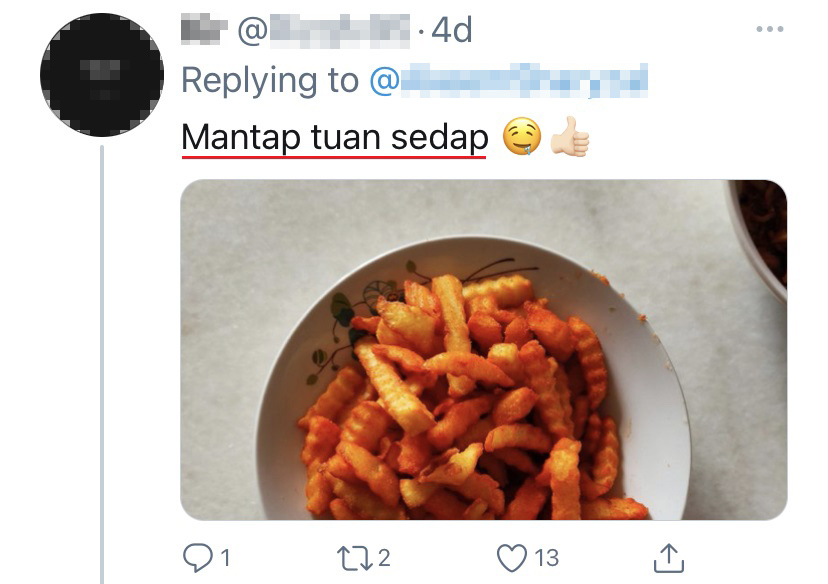Like the Mantap tuan sedap tweet
The height and width of the screenshot is (584, 828).
(512, 557)
